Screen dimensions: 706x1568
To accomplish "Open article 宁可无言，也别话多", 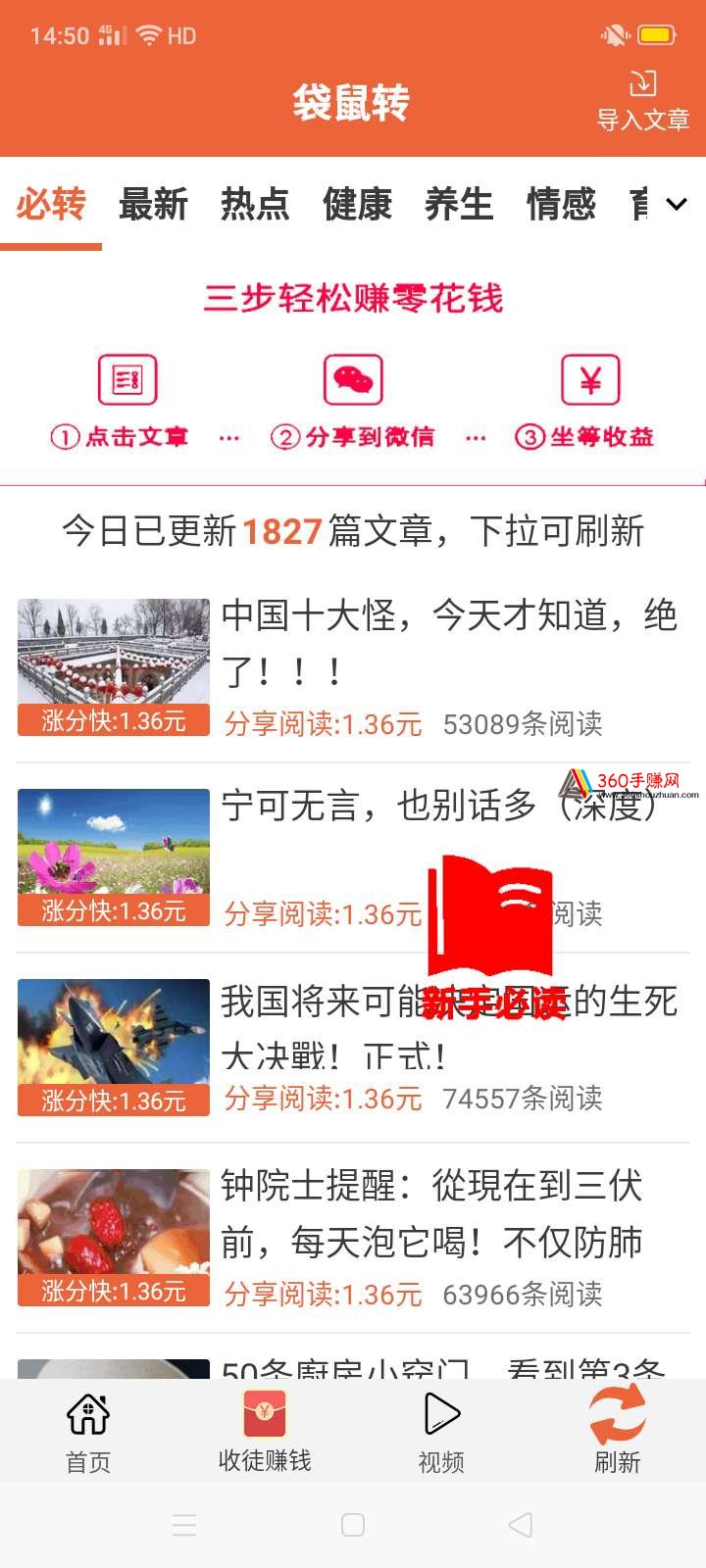I will (x=353, y=857).
